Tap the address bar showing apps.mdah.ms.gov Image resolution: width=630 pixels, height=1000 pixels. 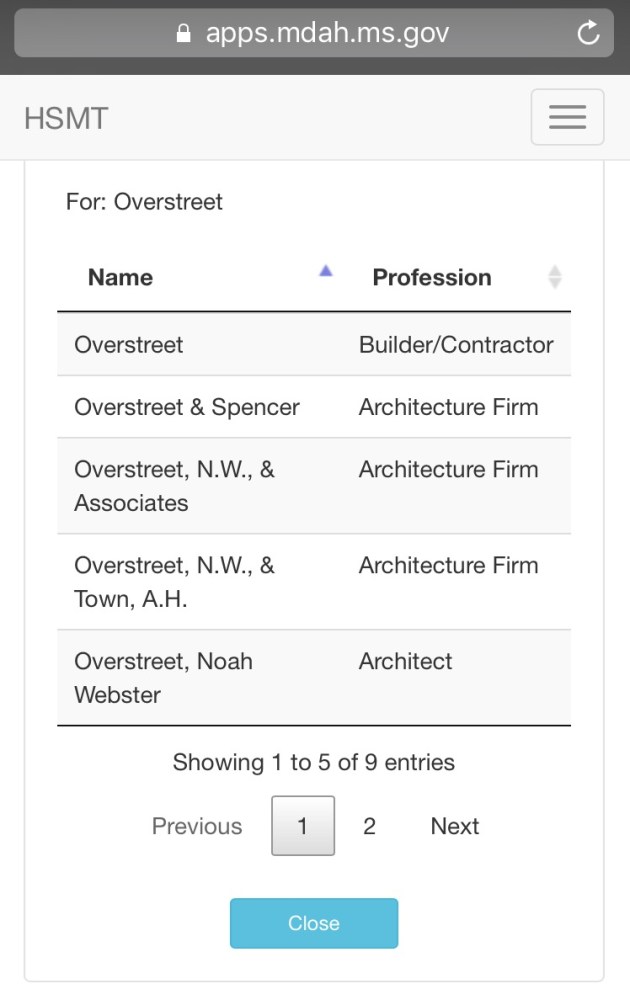[x=312, y=33]
